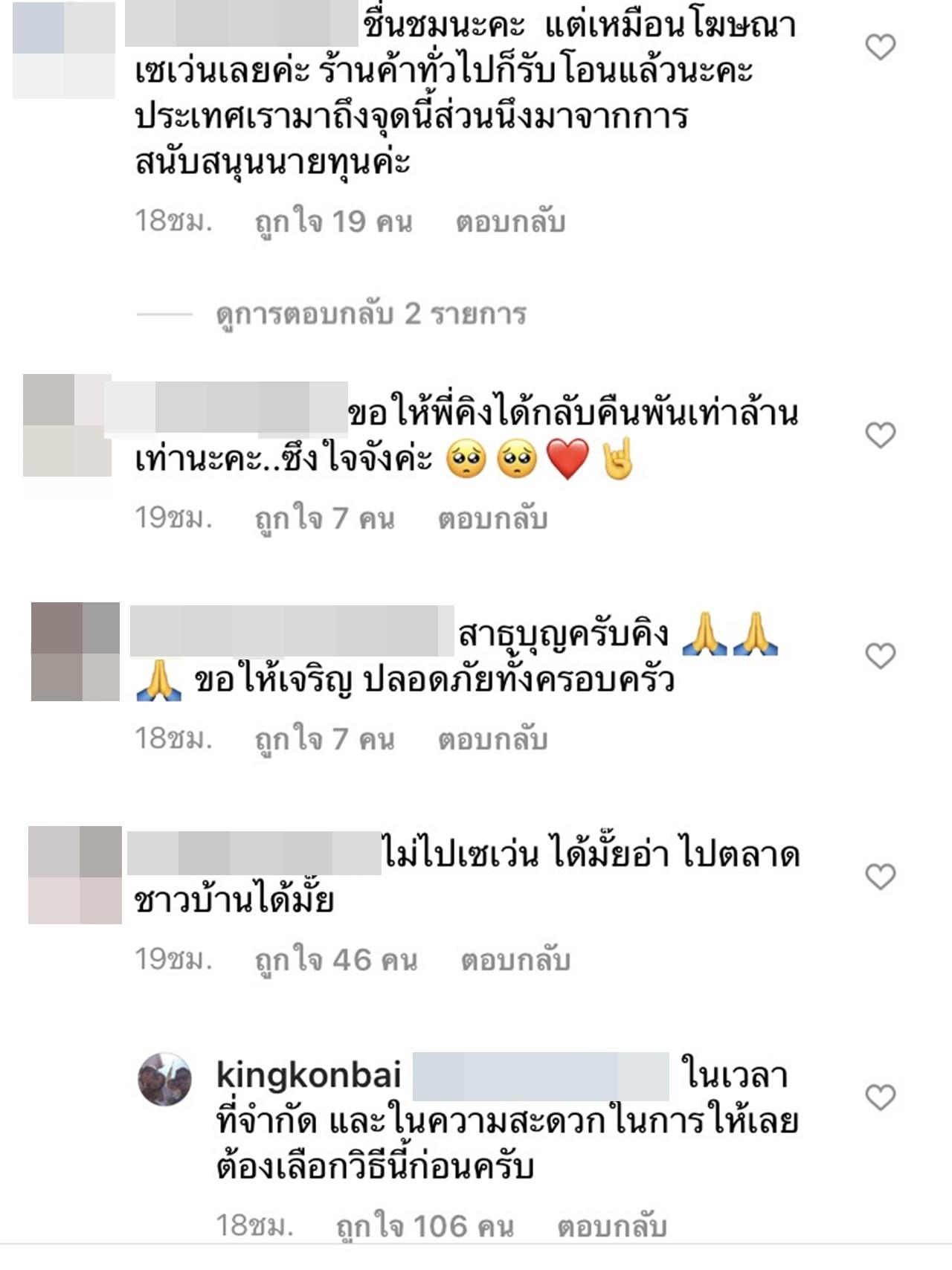The width and height of the screenshot is (952, 1270).
Task: View the 46 likes on ไม่ไปเซเว่น comment
Action: click(336, 961)
